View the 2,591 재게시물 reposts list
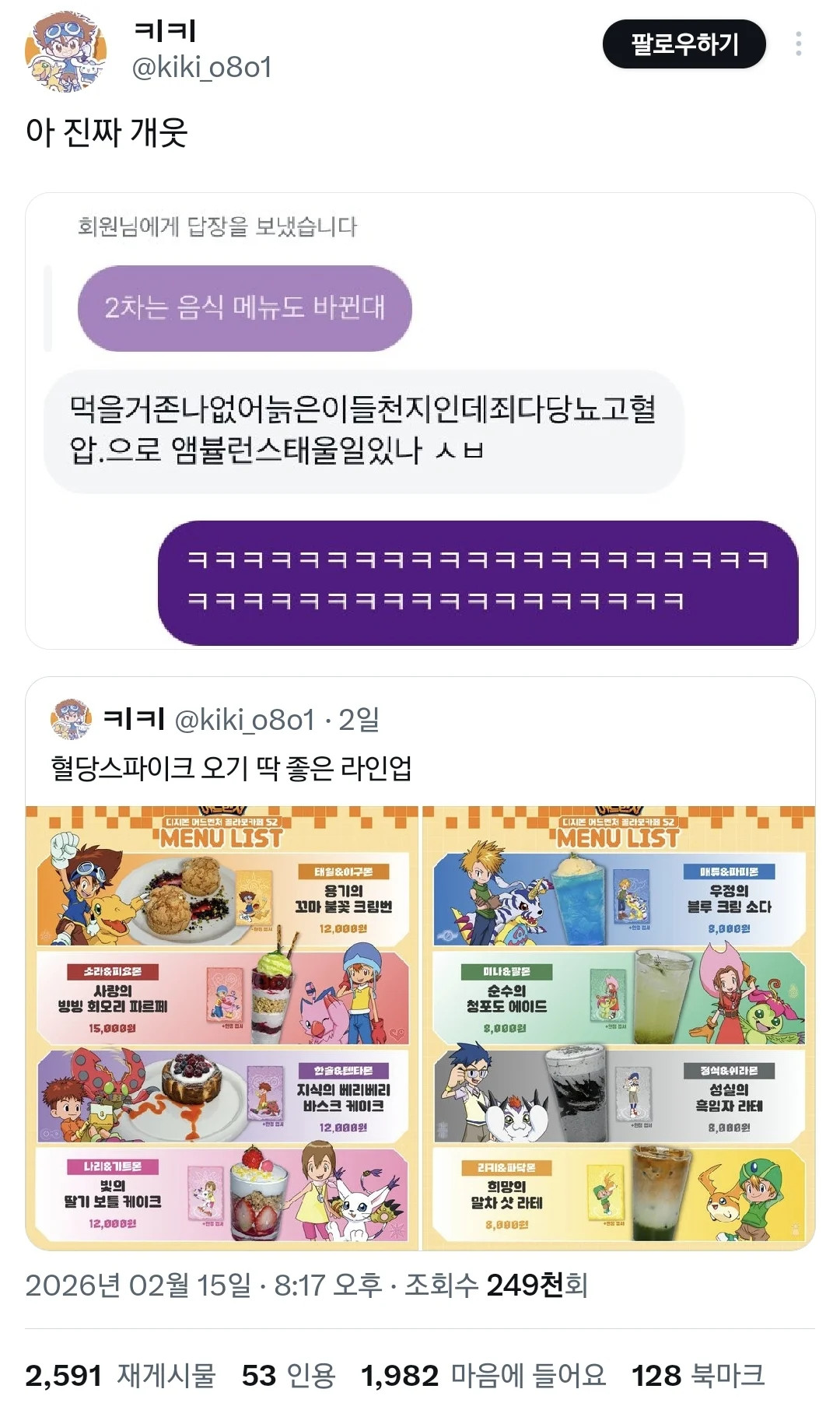Image resolution: width=840 pixels, height=1403 pixels. (x=121, y=1375)
